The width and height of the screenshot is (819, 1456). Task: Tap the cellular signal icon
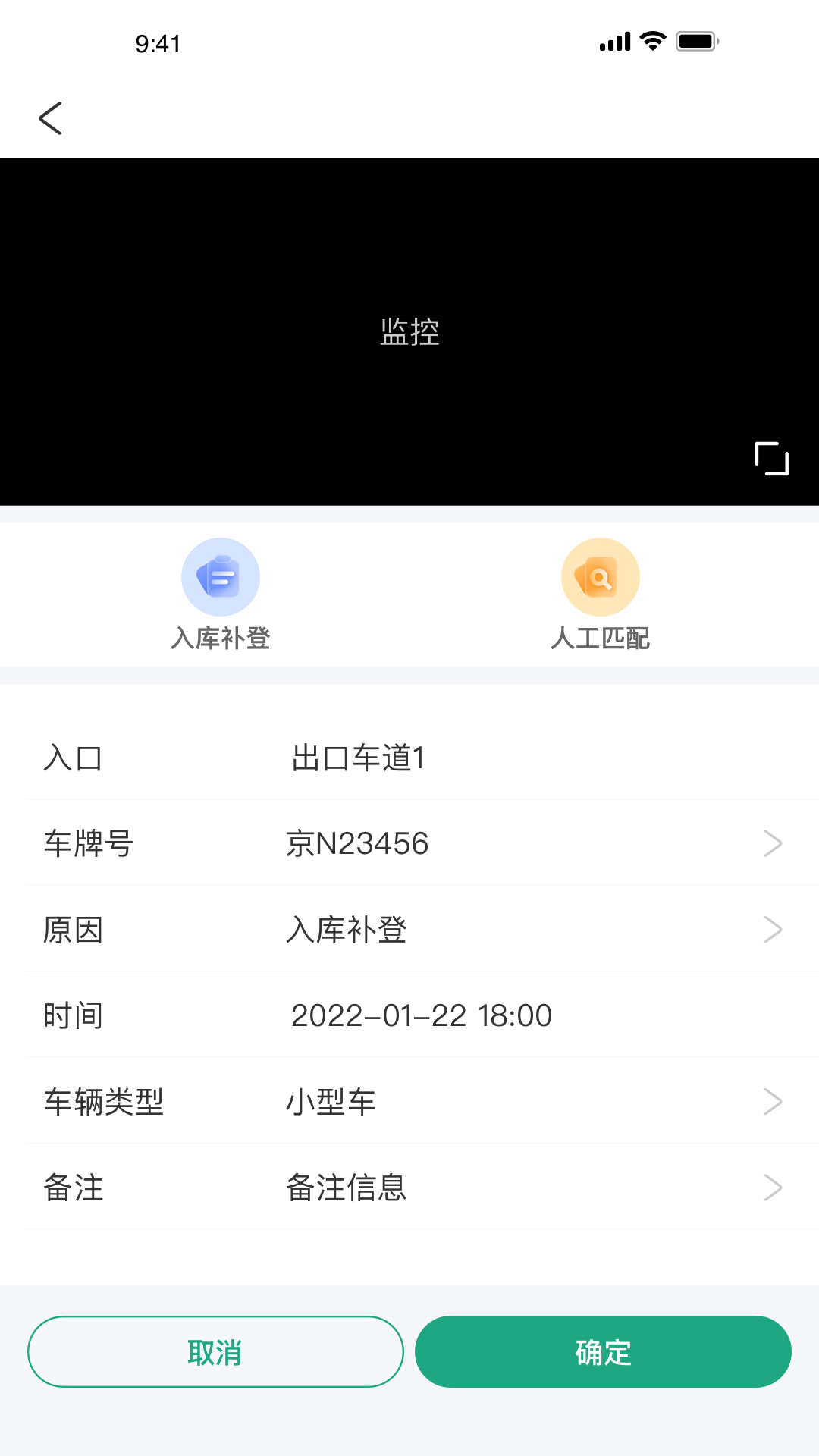(x=613, y=42)
